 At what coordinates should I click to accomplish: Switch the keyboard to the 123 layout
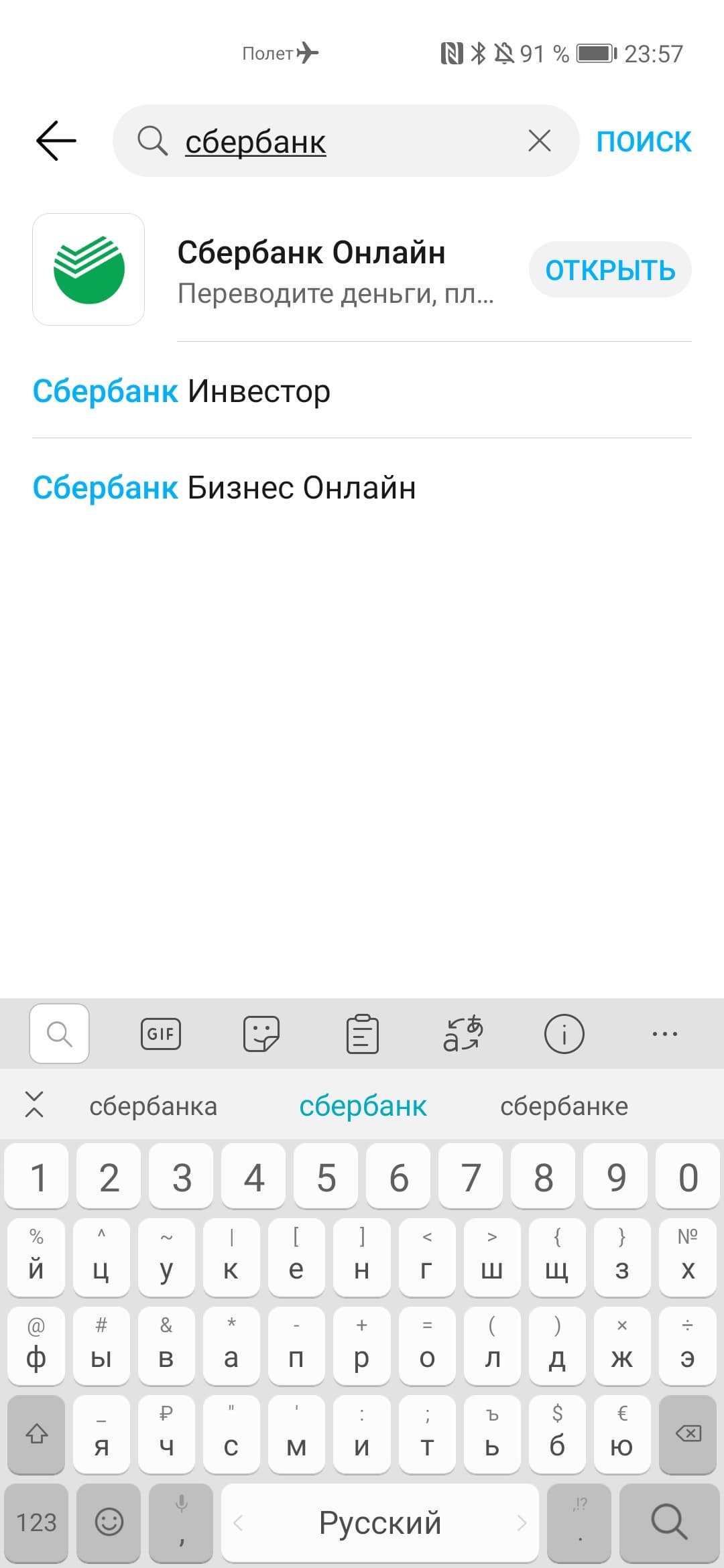pos(36,1522)
